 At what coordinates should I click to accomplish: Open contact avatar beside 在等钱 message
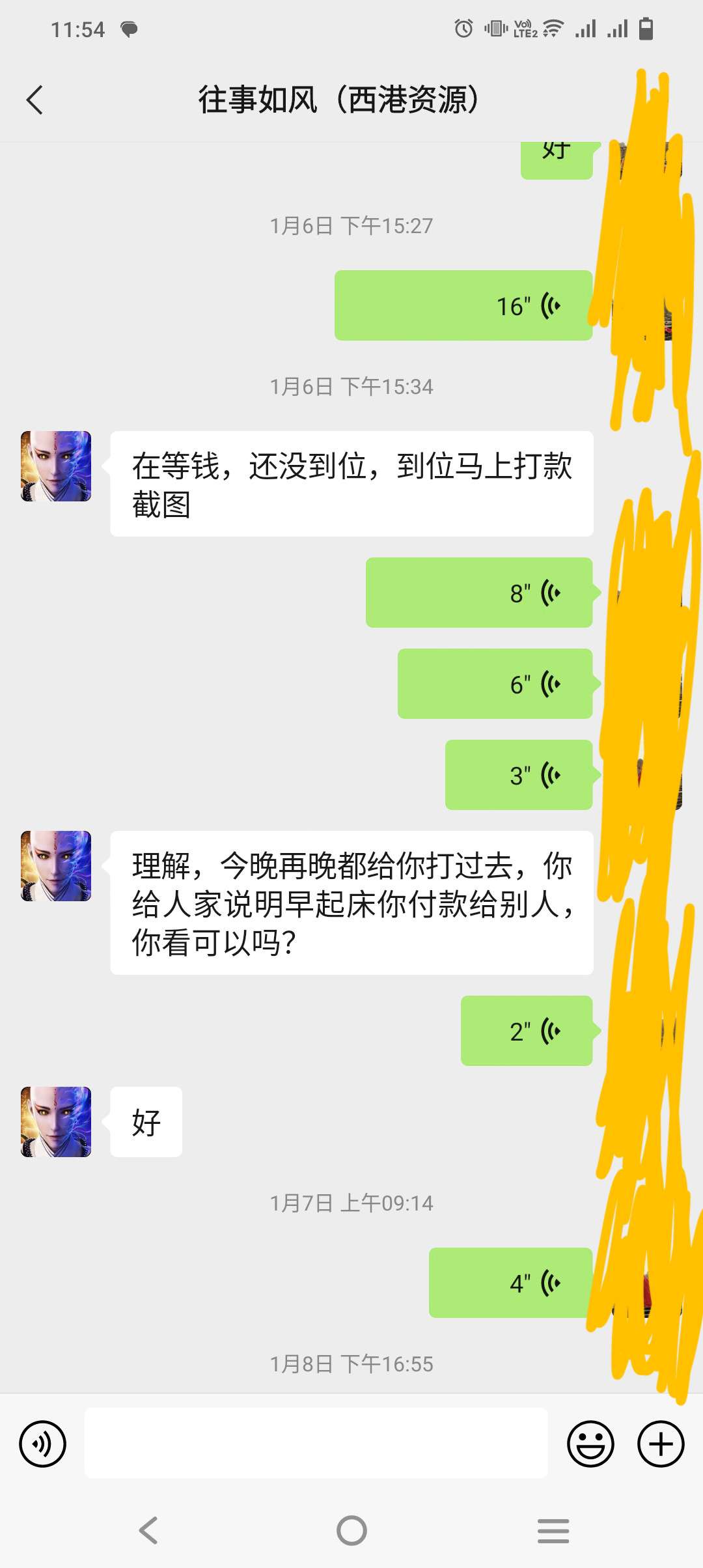(56, 466)
